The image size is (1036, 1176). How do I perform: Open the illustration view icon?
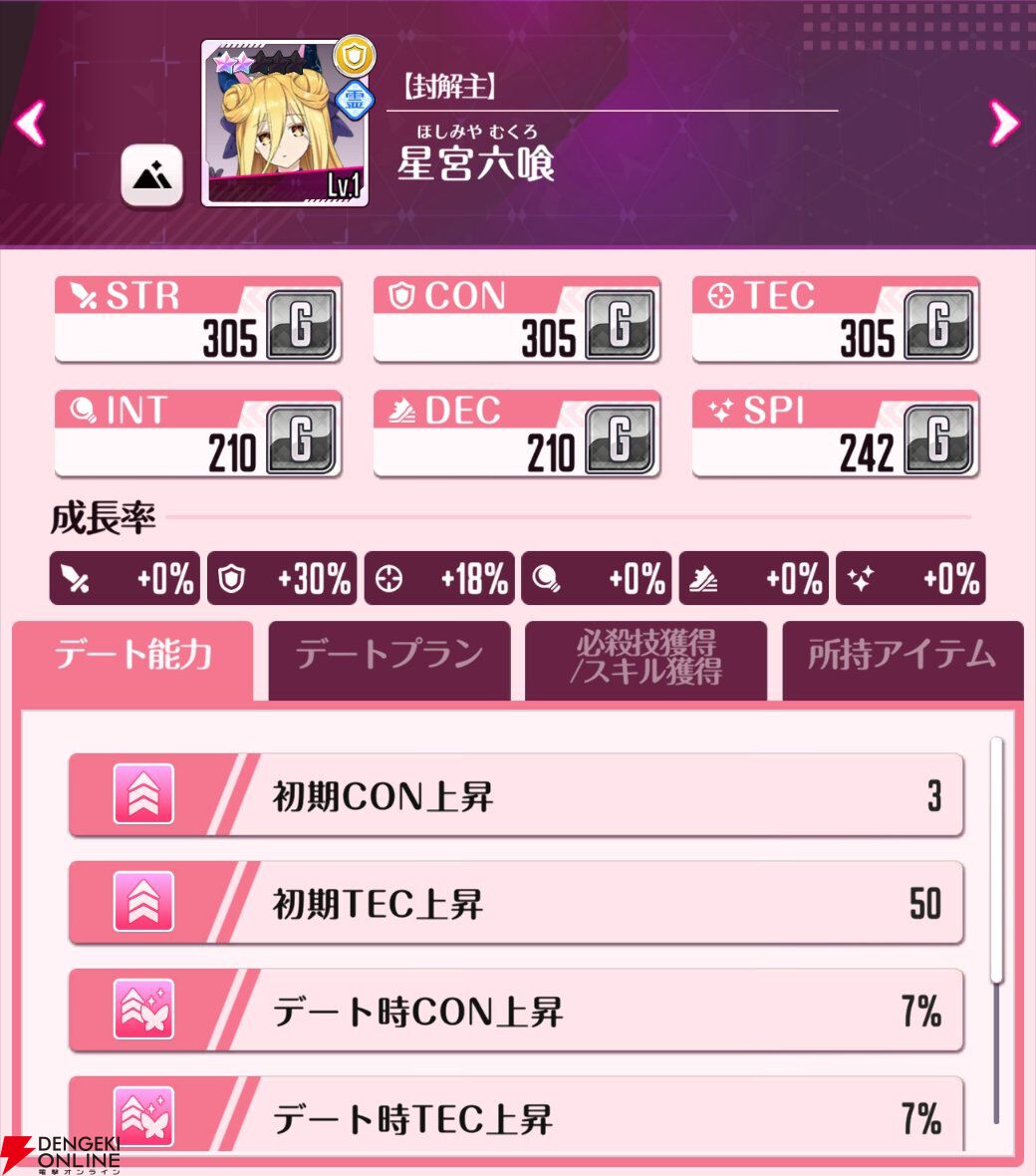tap(151, 176)
